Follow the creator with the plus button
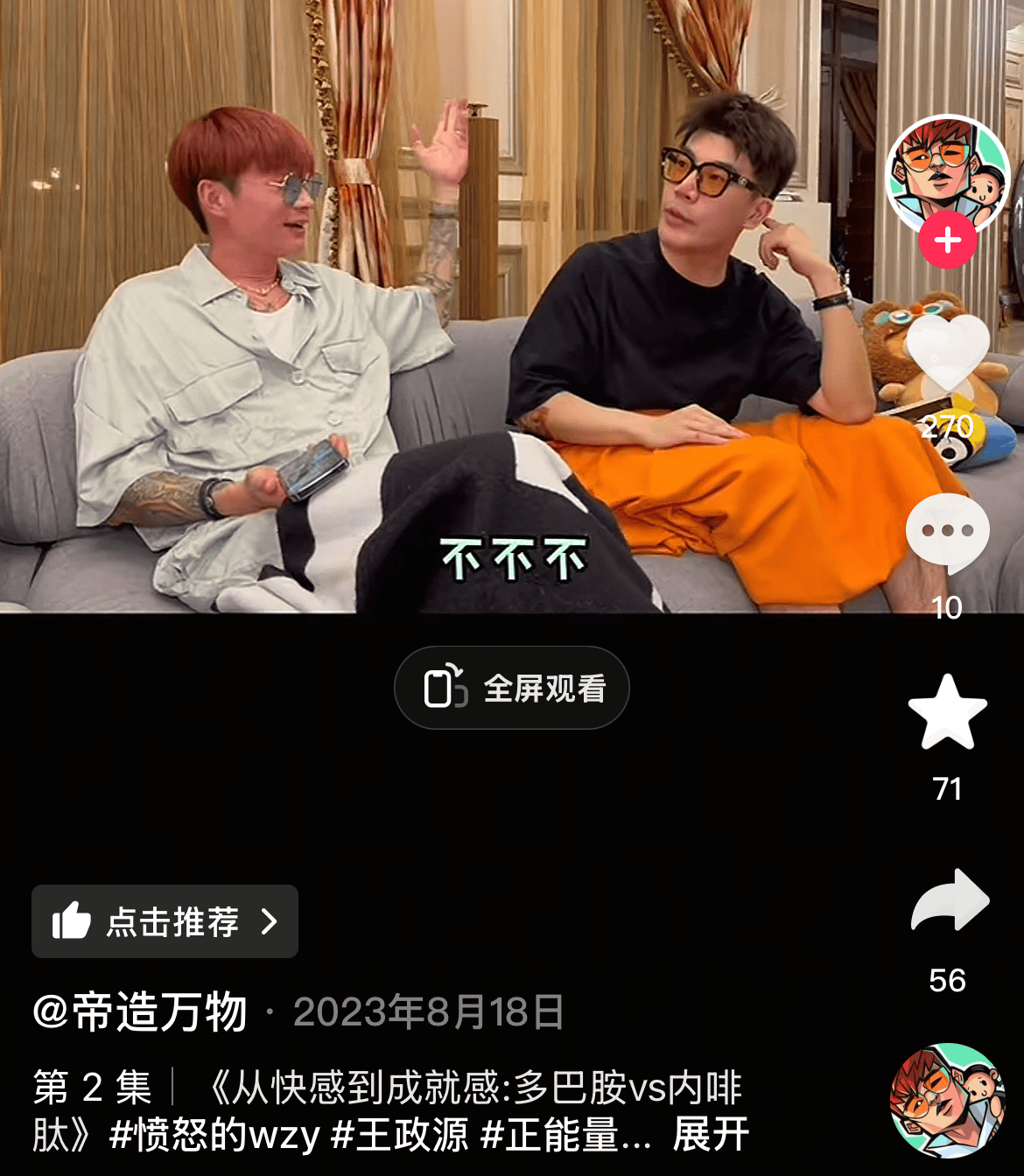 [947, 241]
